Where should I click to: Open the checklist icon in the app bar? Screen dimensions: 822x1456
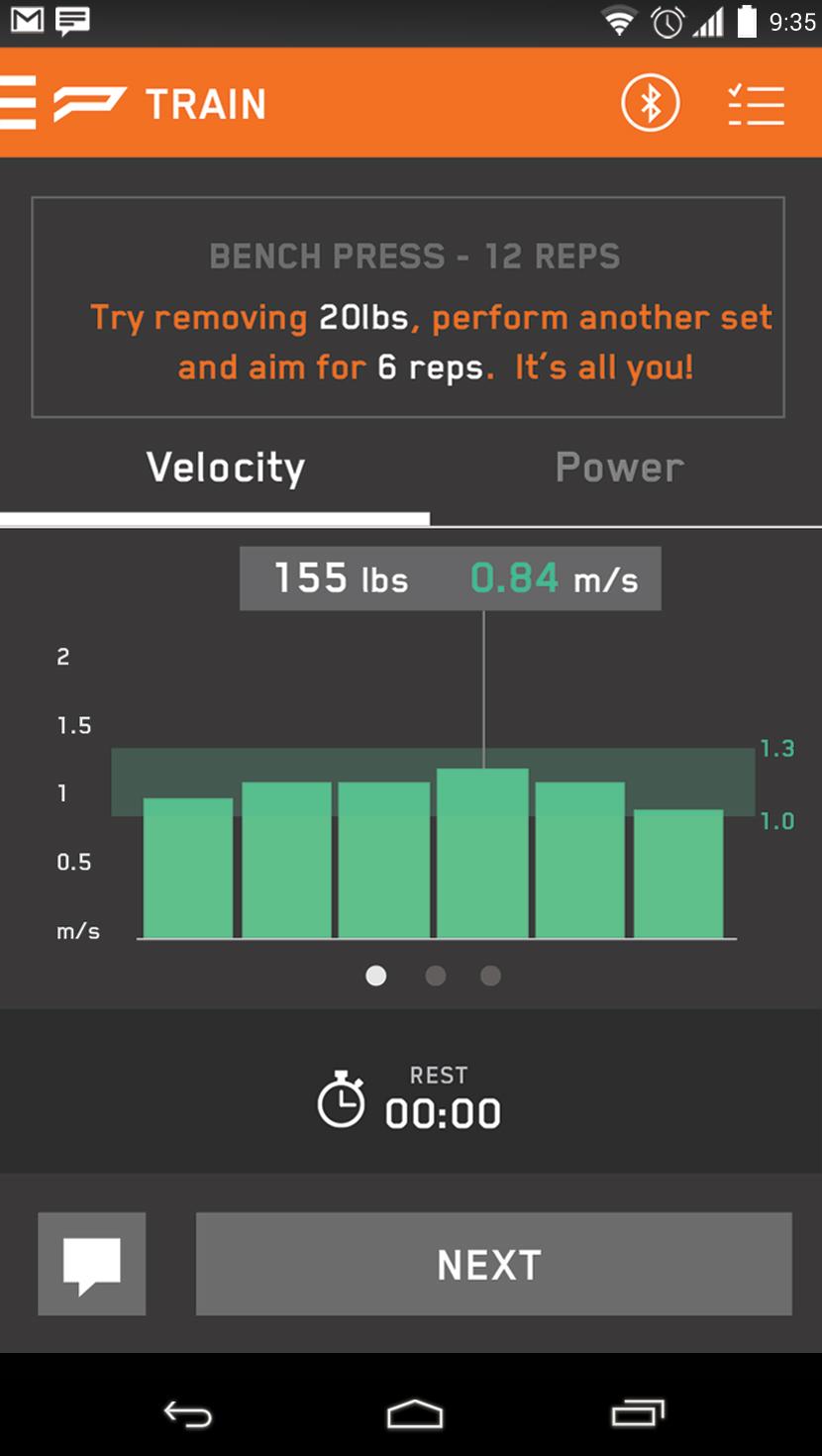click(756, 104)
